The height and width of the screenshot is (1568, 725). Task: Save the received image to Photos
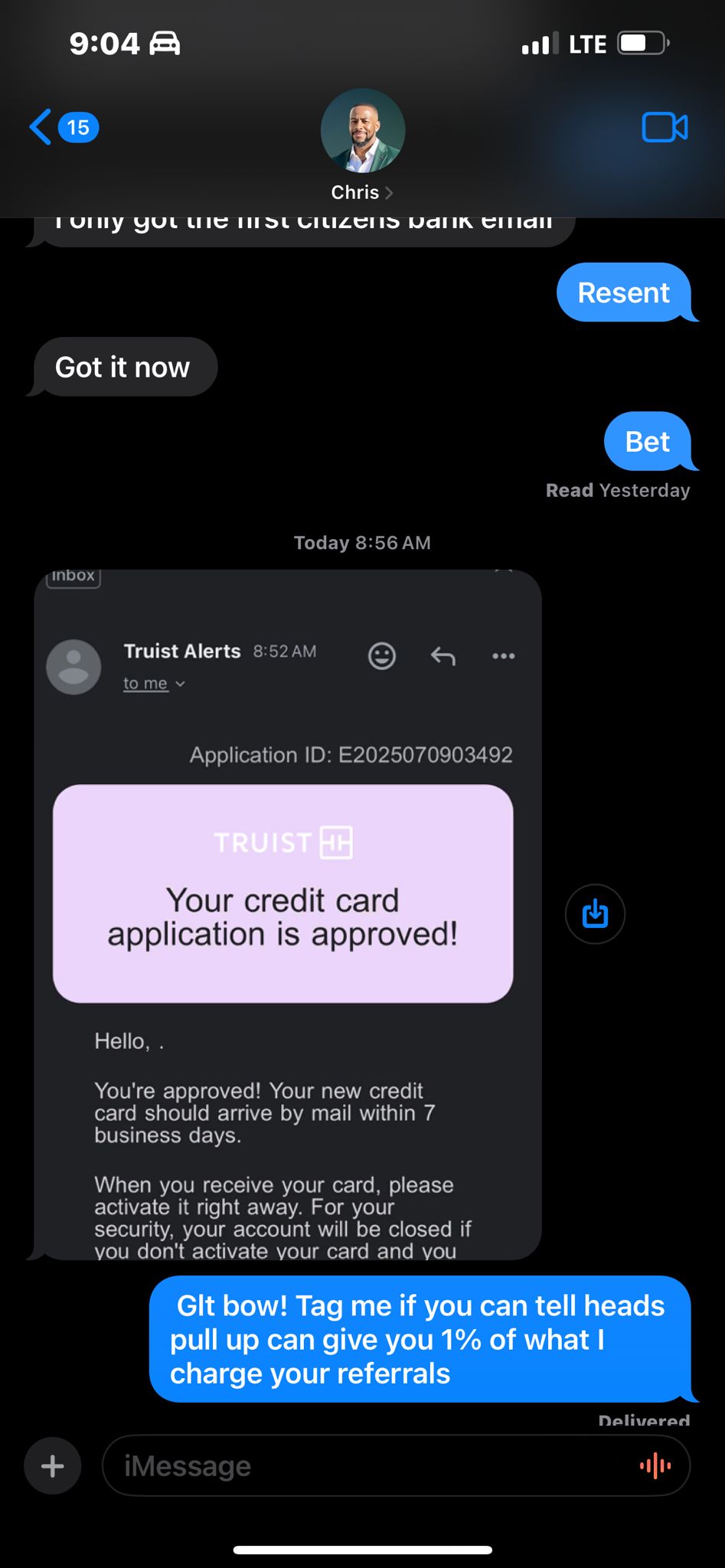click(x=595, y=913)
